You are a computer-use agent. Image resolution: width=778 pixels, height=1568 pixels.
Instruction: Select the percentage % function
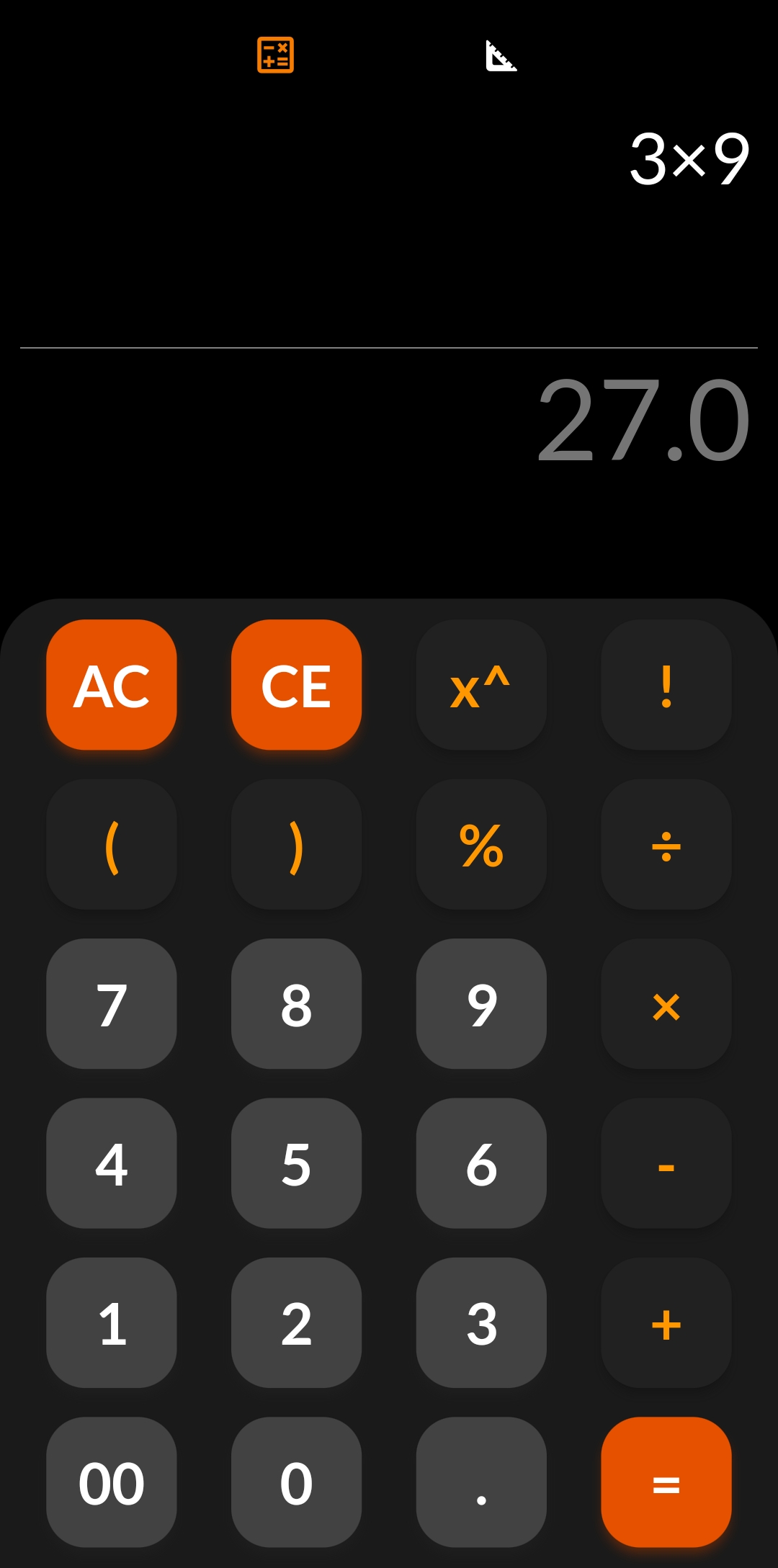(481, 846)
